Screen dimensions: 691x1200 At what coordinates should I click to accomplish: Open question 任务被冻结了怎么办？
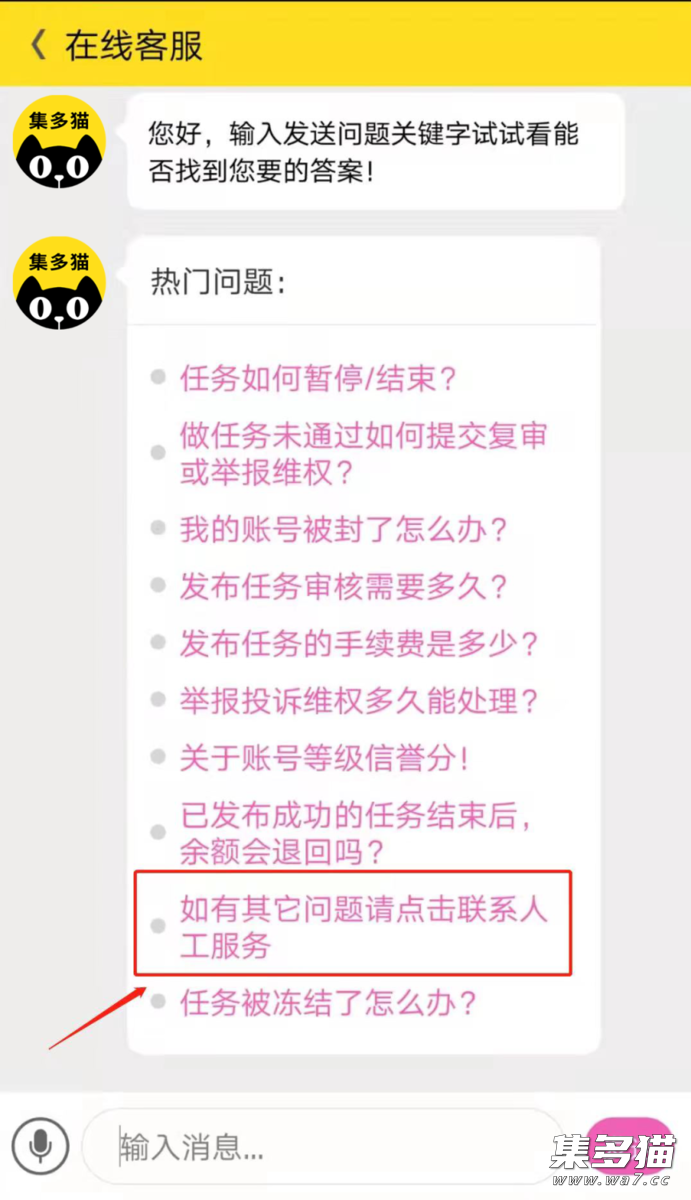[x=328, y=1002]
